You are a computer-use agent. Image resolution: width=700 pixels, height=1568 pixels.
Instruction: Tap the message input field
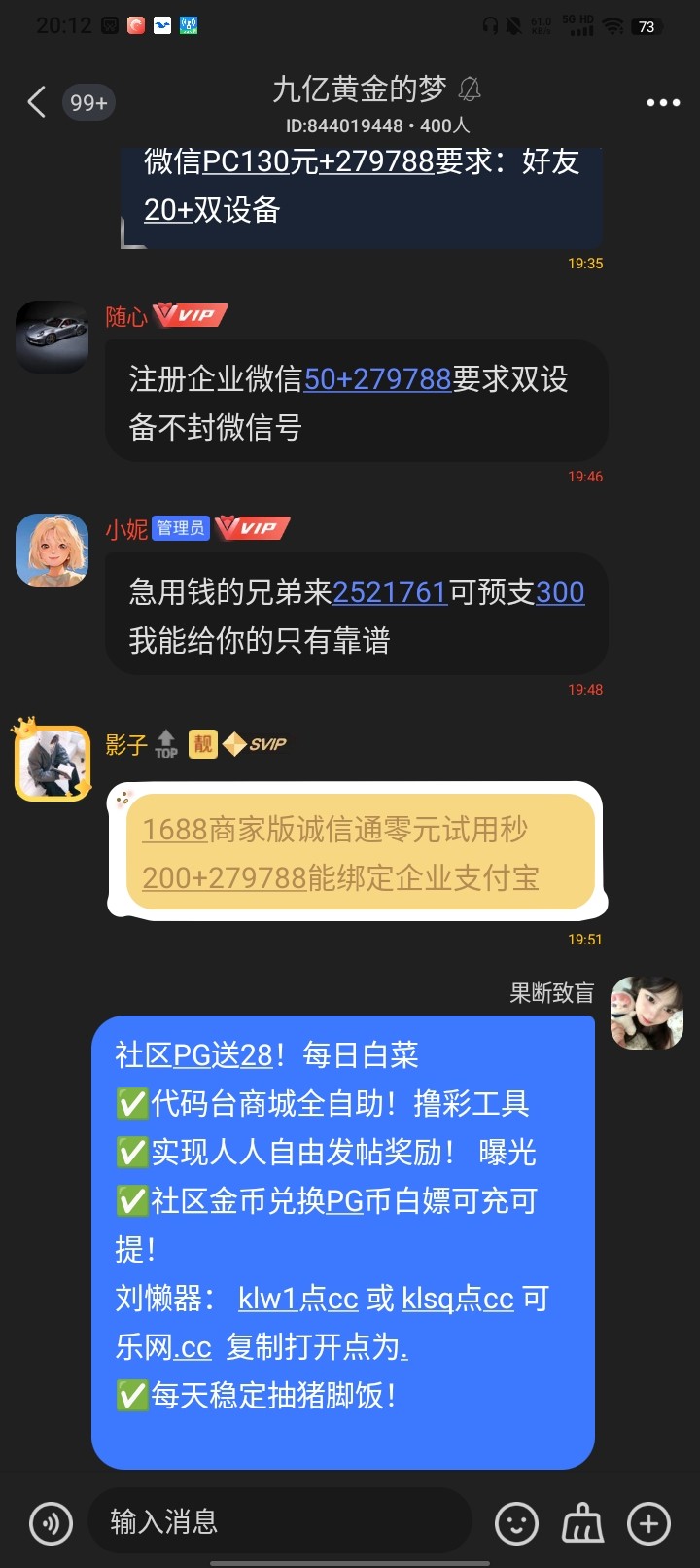[280, 1521]
